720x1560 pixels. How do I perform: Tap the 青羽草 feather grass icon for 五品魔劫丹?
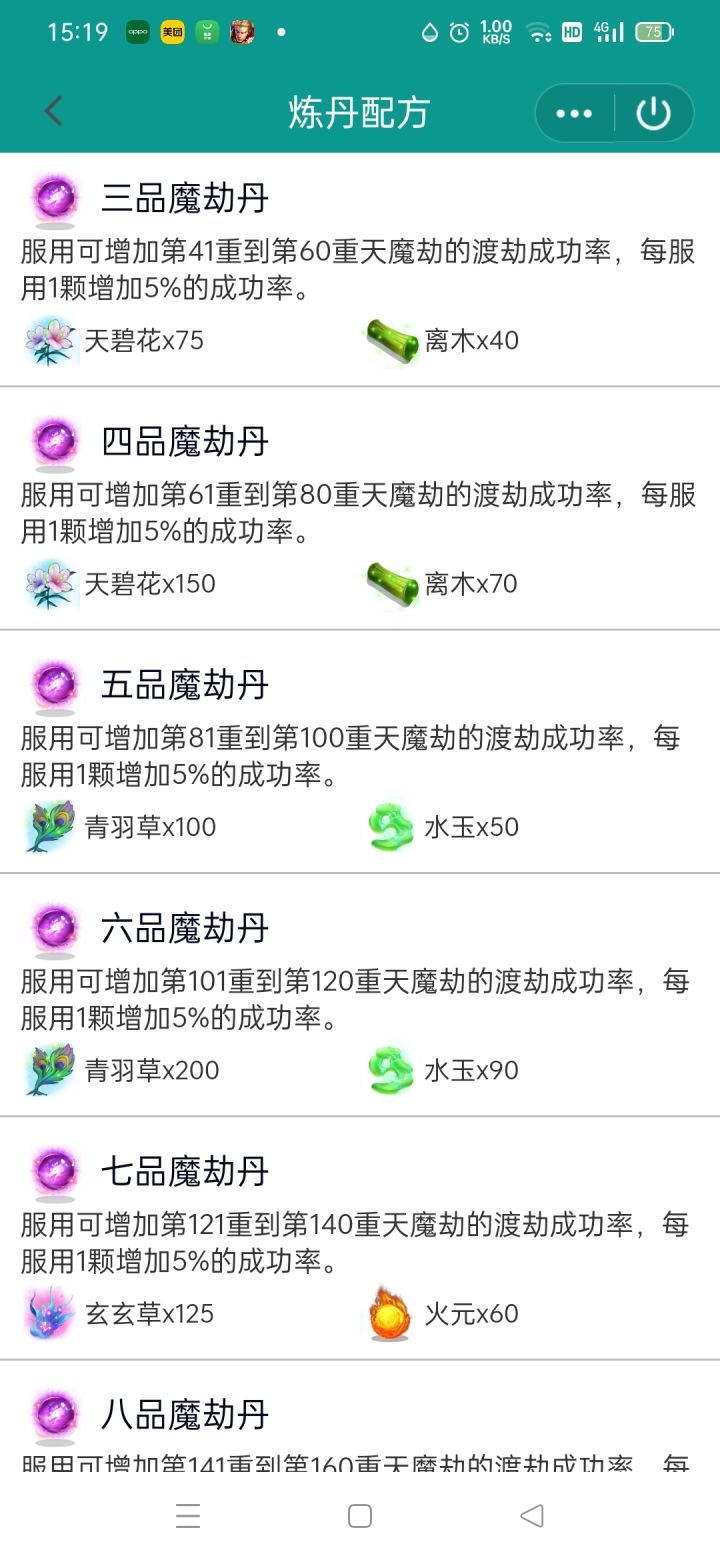pos(48,827)
